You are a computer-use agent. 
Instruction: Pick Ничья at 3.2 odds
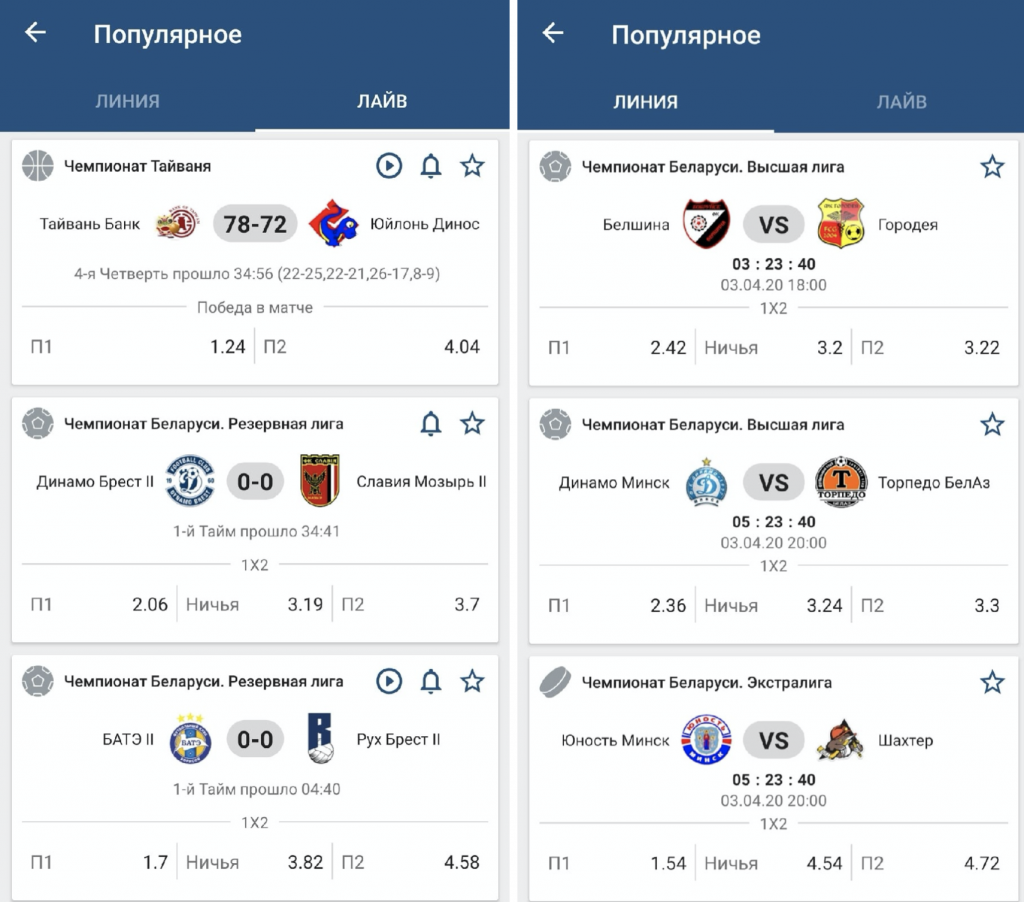click(773, 348)
